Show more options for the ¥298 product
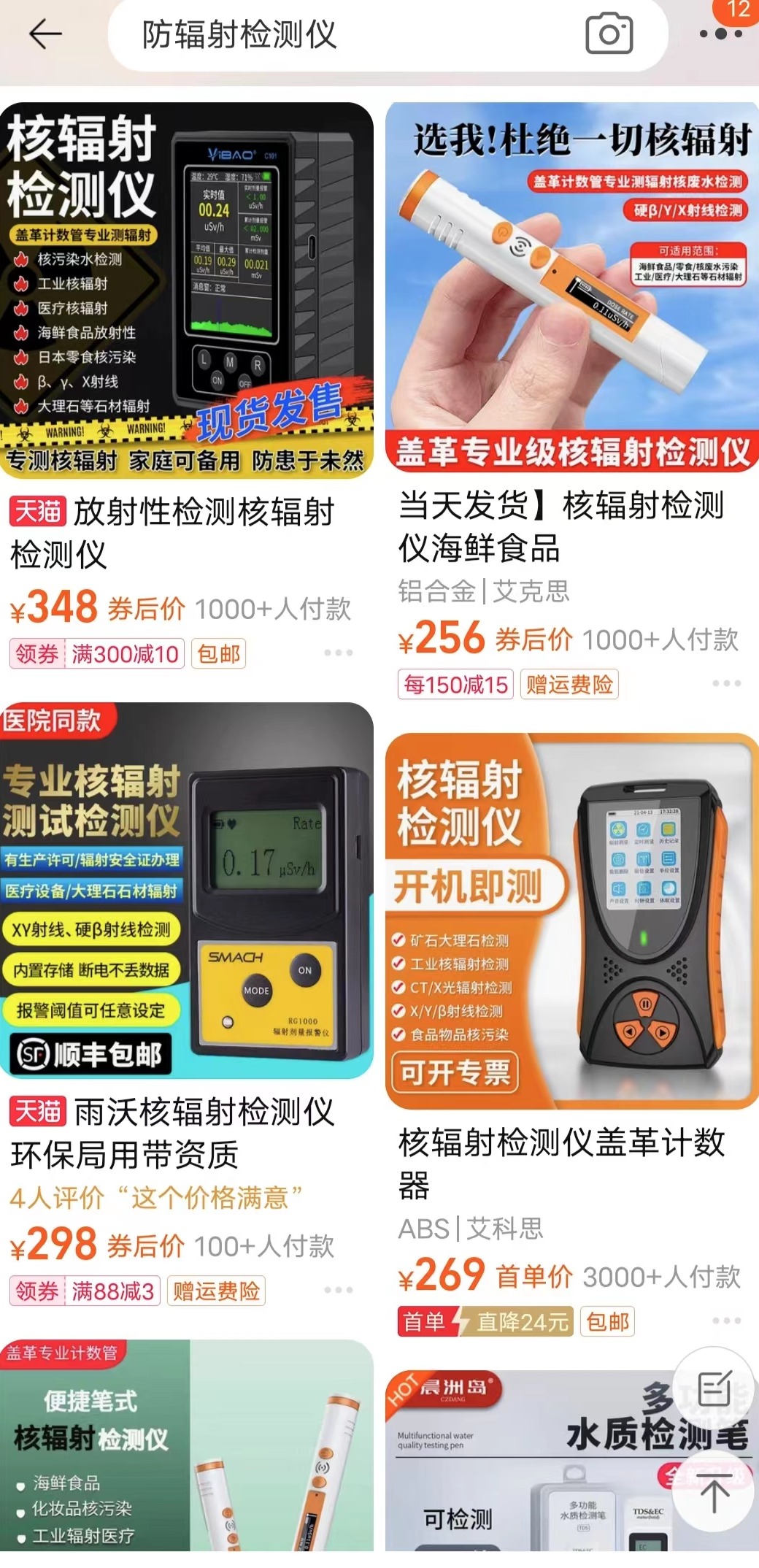 click(x=339, y=1290)
